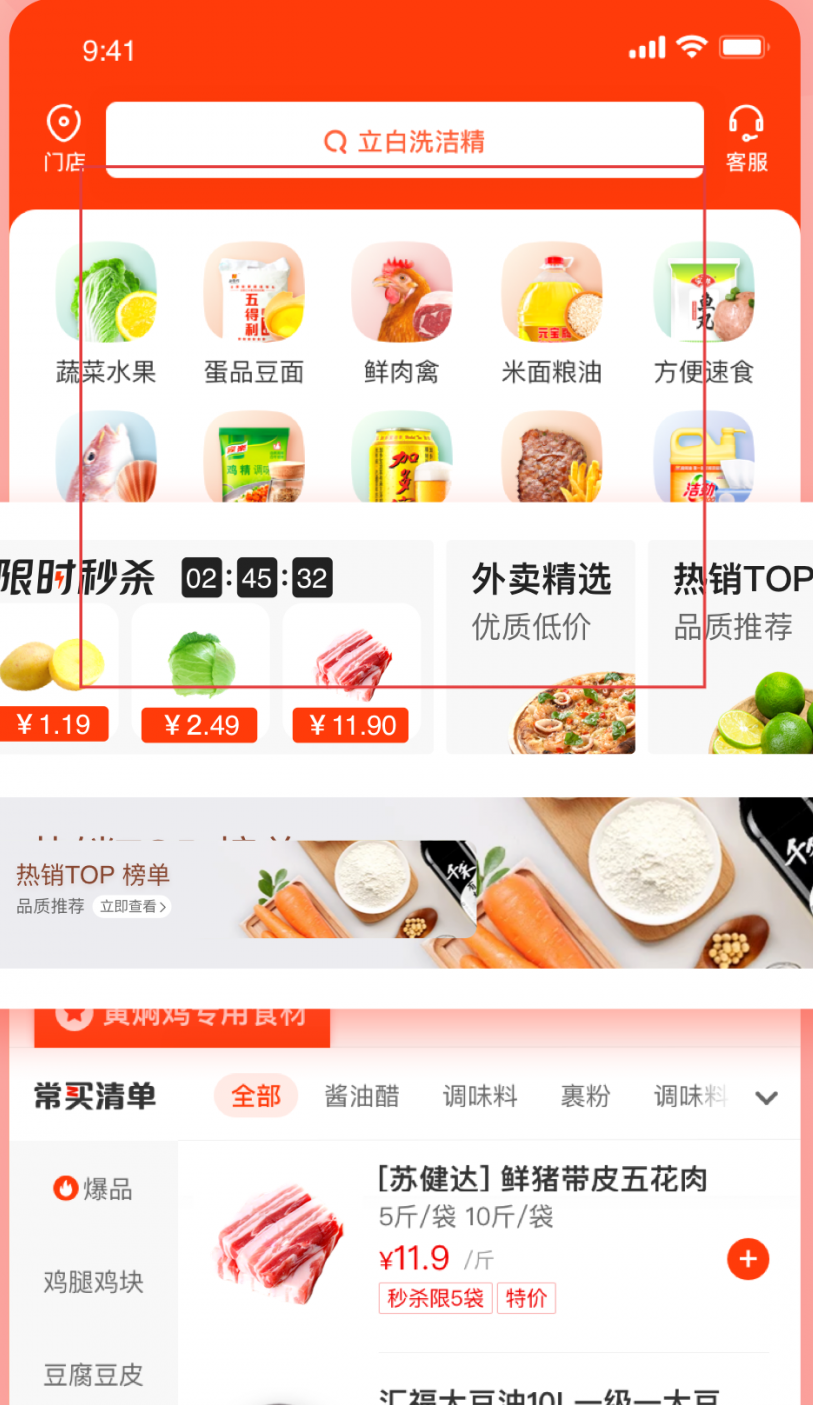Open the 方便速食 category
This screenshot has height=1405, width=813.
[x=704, y=314]
